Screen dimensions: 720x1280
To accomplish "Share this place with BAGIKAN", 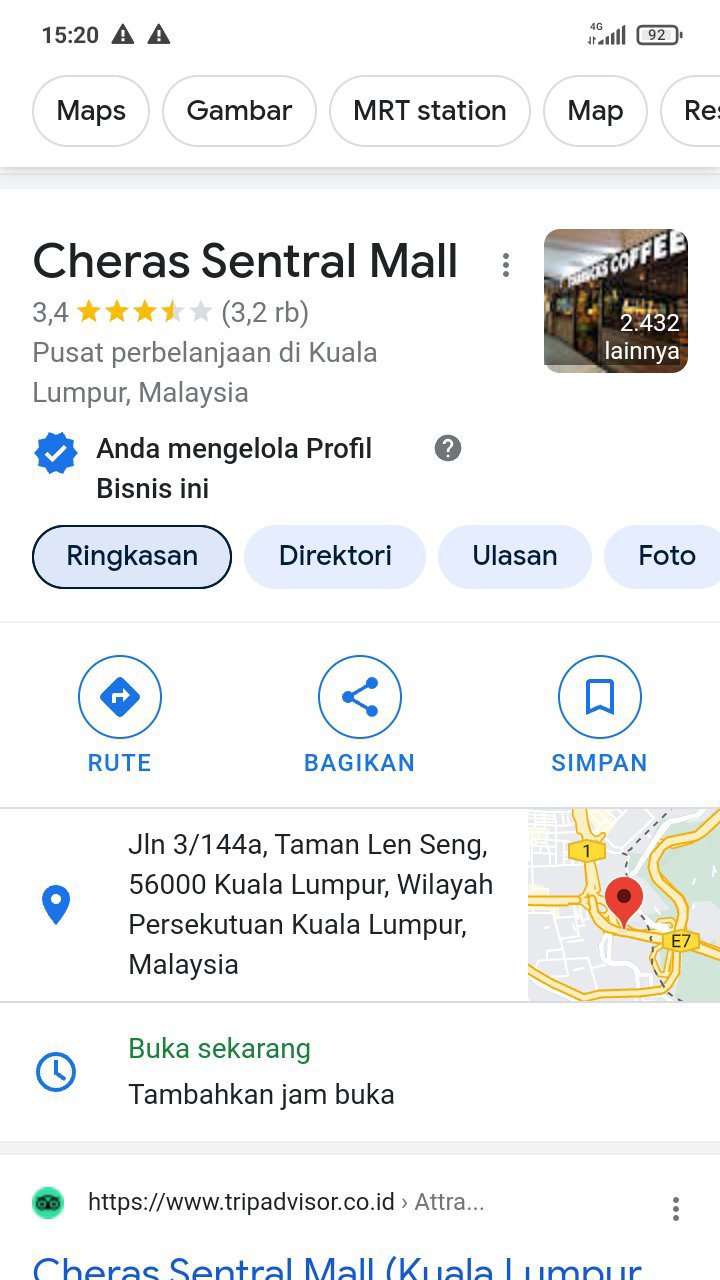I will (360, 715).
